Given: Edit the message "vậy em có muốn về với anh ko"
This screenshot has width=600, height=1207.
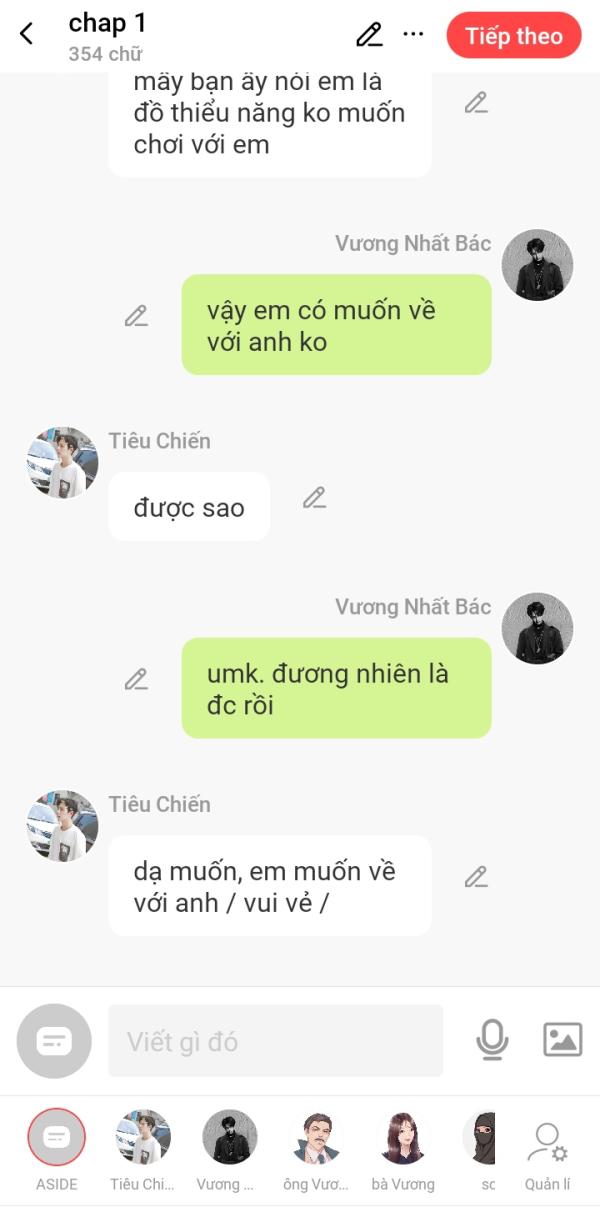Looking at the screenshot, I should pos(136,316).
